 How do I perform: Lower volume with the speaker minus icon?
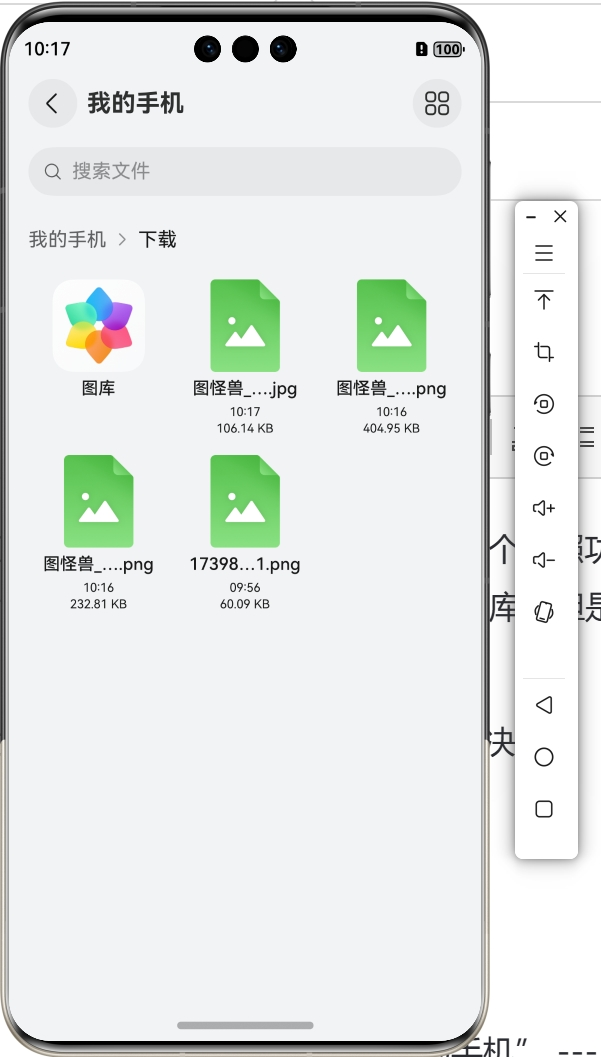point(544,560)
